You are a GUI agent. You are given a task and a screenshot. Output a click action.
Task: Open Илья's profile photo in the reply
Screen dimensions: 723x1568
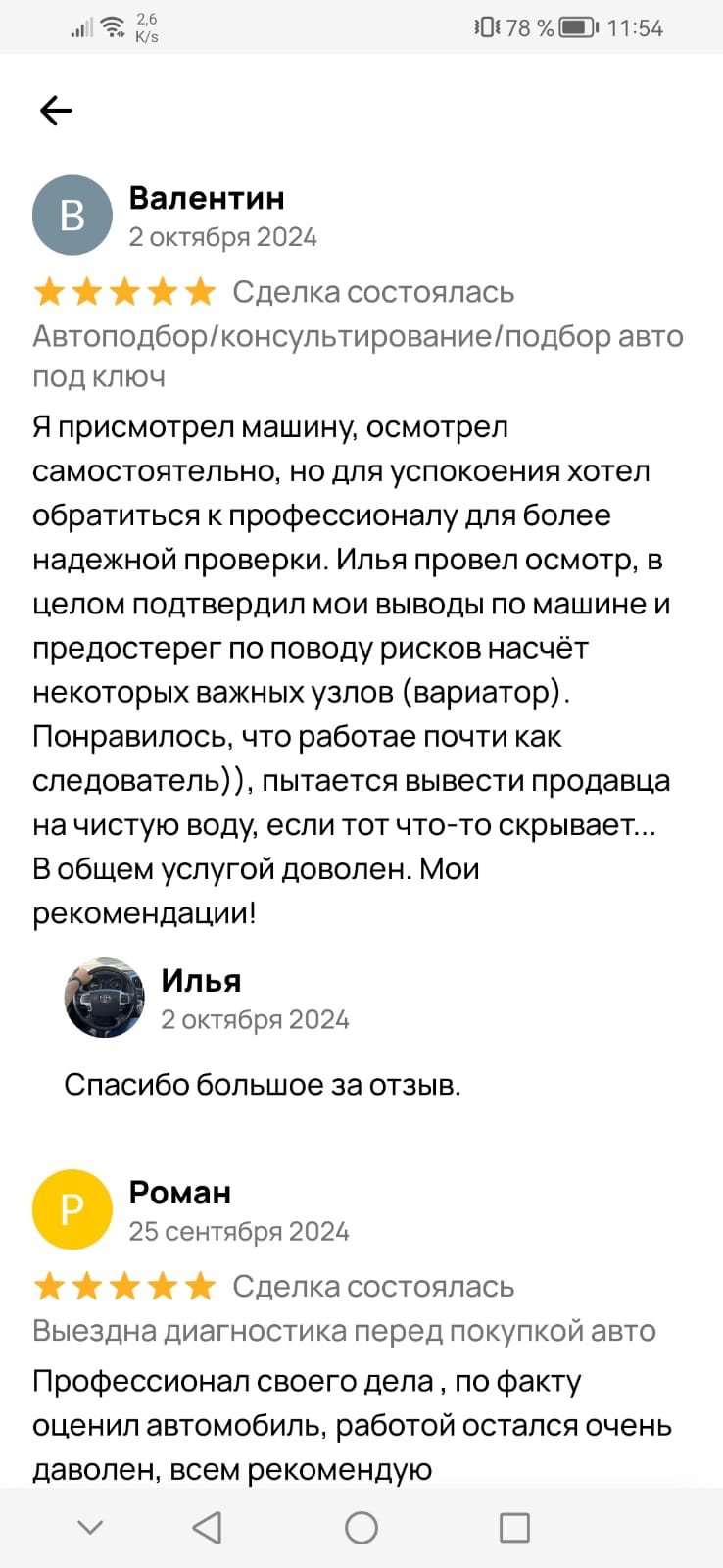[104, 998]
